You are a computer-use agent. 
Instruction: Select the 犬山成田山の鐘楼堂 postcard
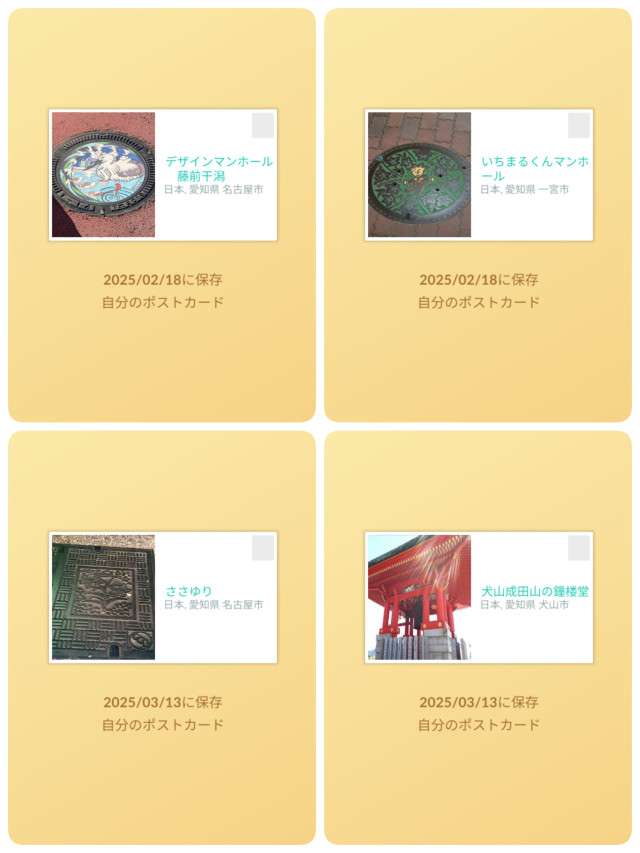coord(479,597)
